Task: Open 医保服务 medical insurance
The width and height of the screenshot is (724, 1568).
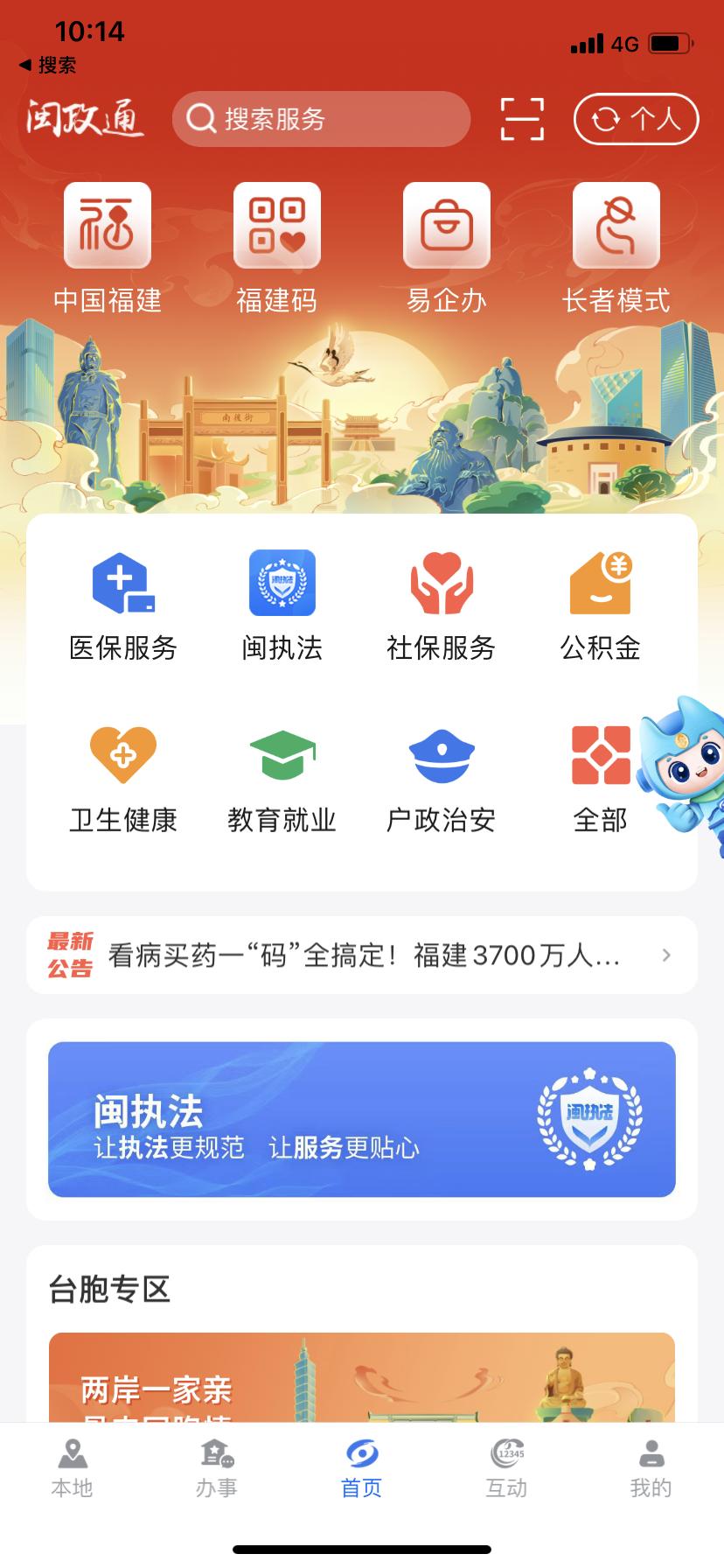Action: [123, 605]
